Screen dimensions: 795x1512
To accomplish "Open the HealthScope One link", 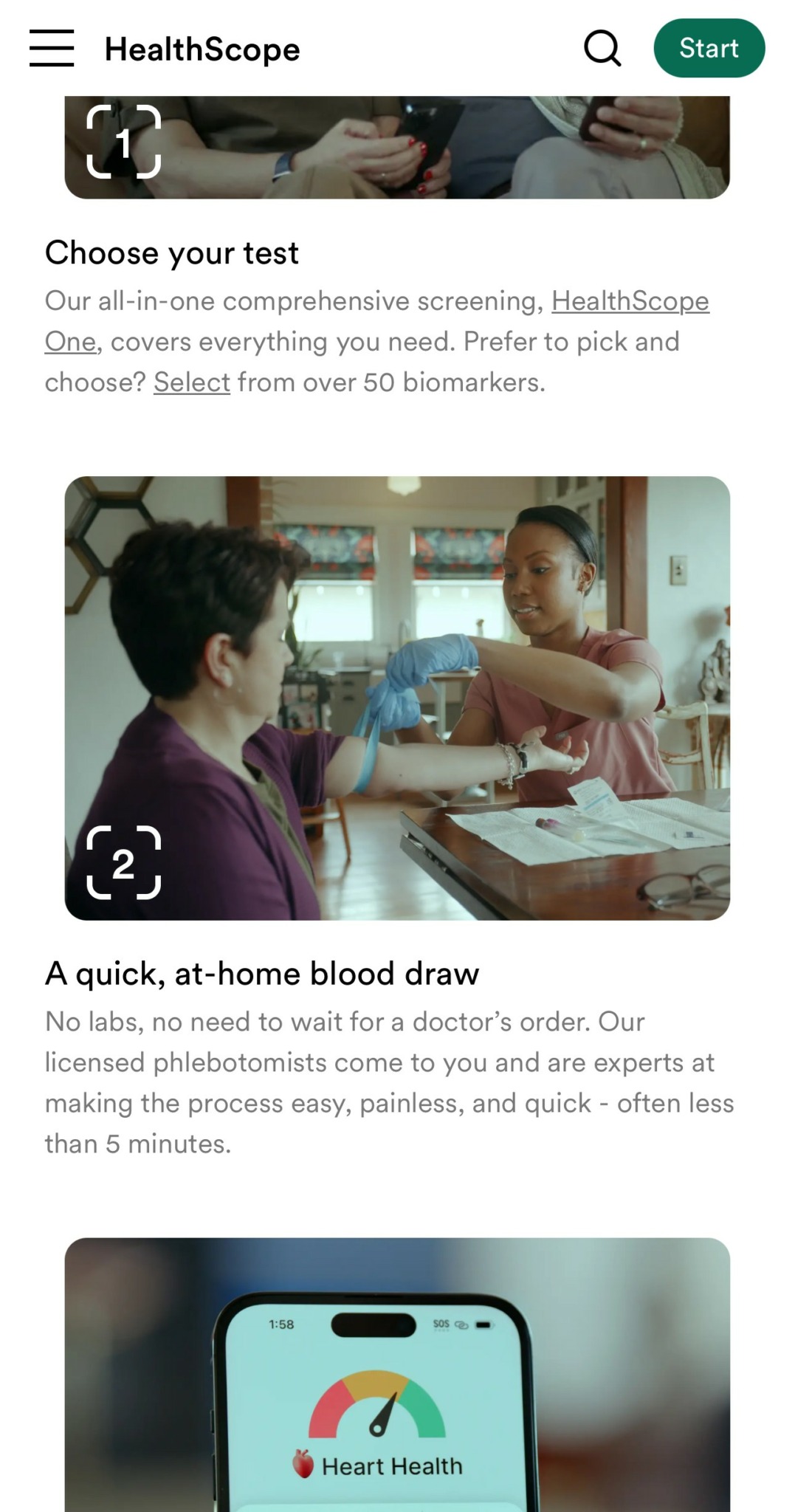I will [x=630, y=301].
